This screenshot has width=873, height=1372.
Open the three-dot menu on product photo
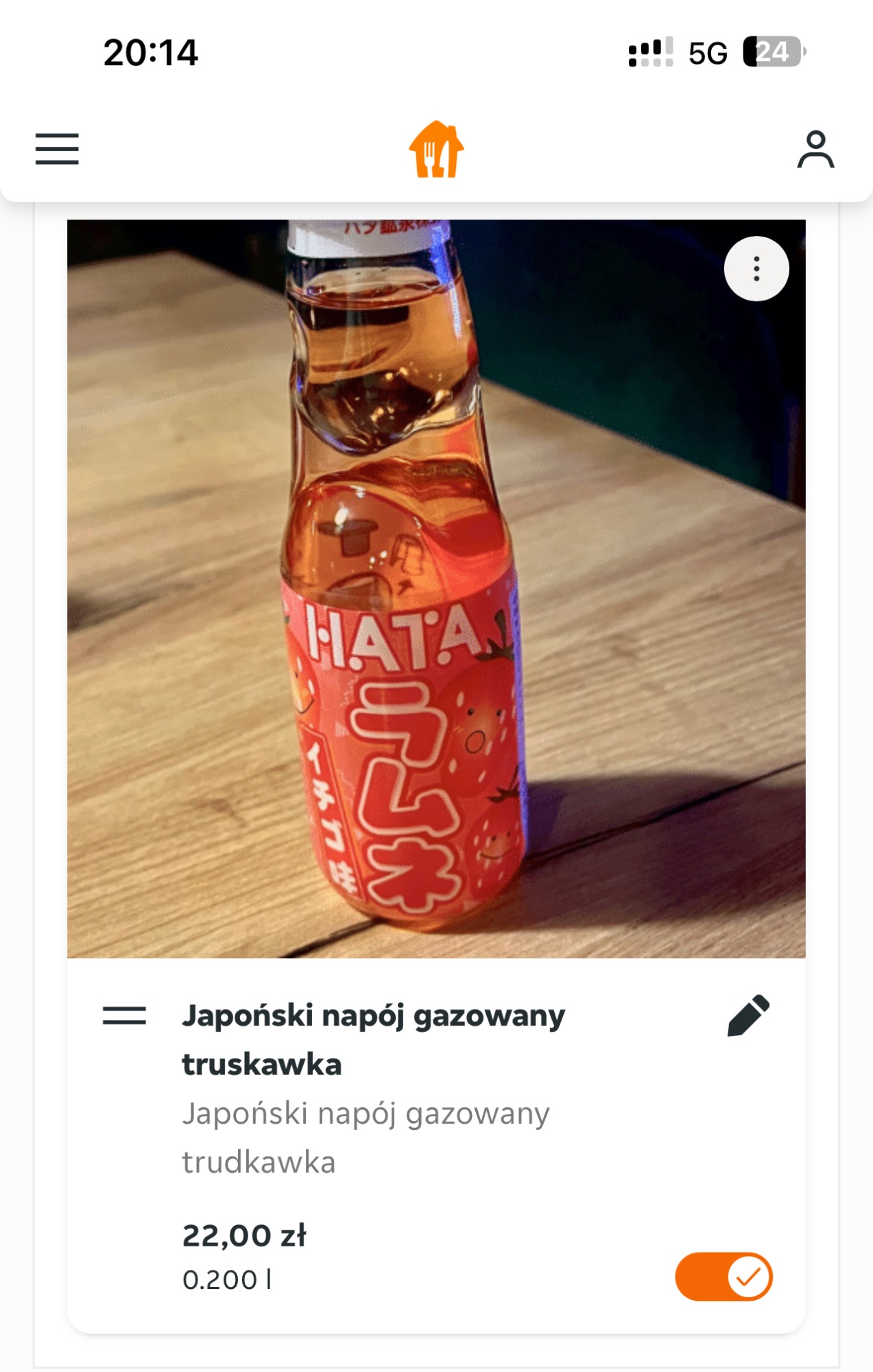click(756, 269)
